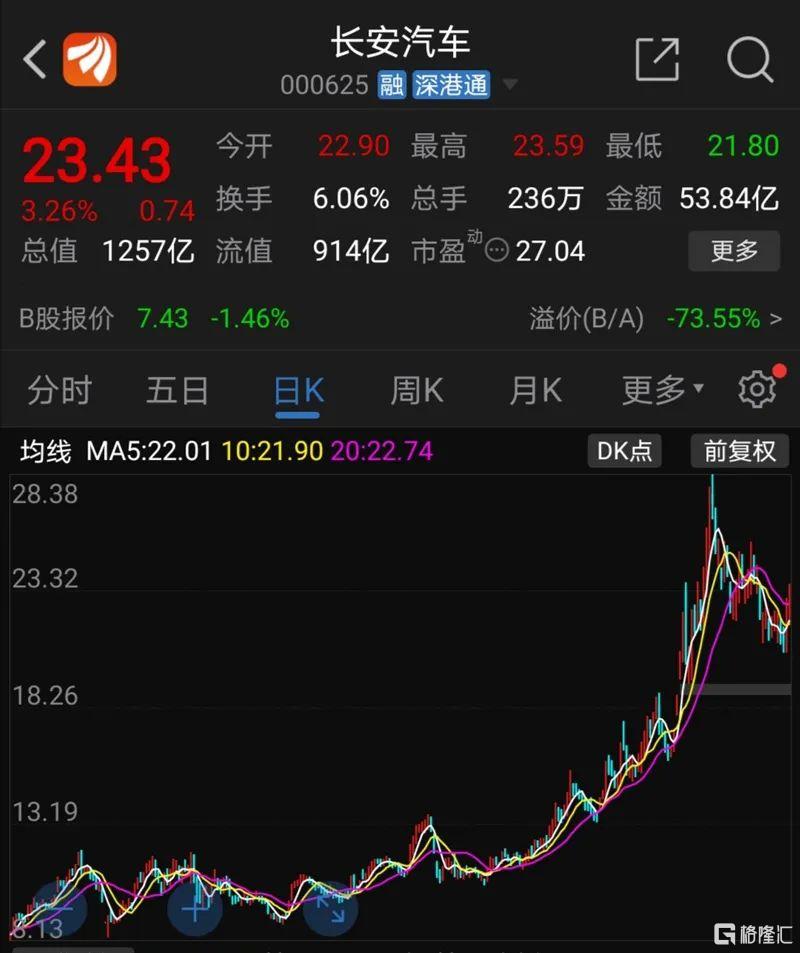
Task: Zoom in the chart with plus button
Action: [x=194, y=909]
